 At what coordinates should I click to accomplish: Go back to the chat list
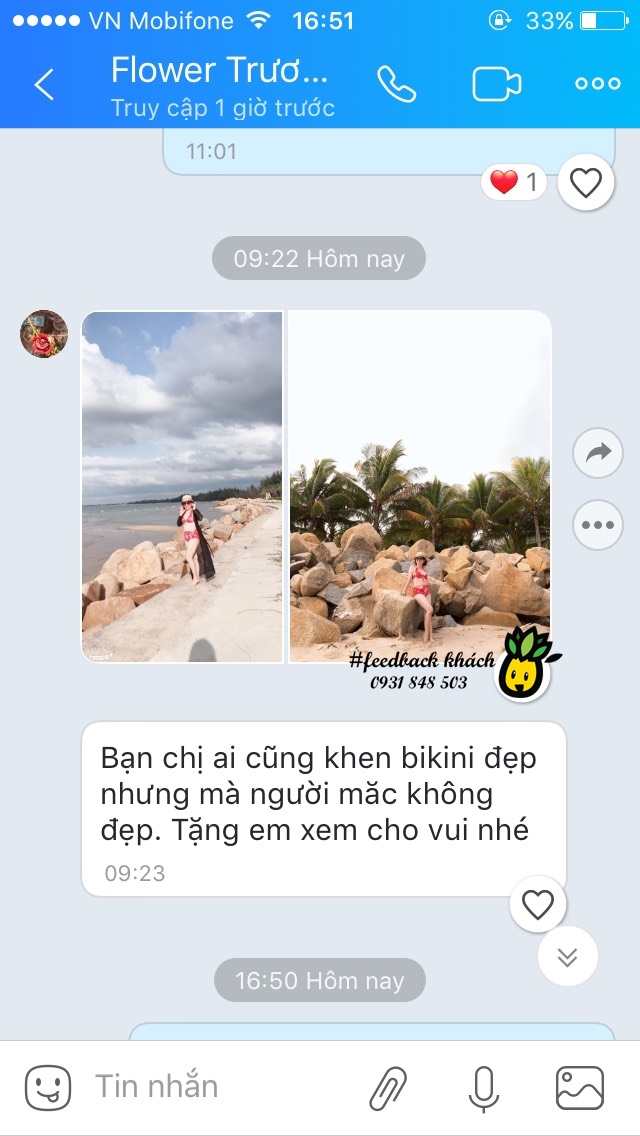[44, 85]
